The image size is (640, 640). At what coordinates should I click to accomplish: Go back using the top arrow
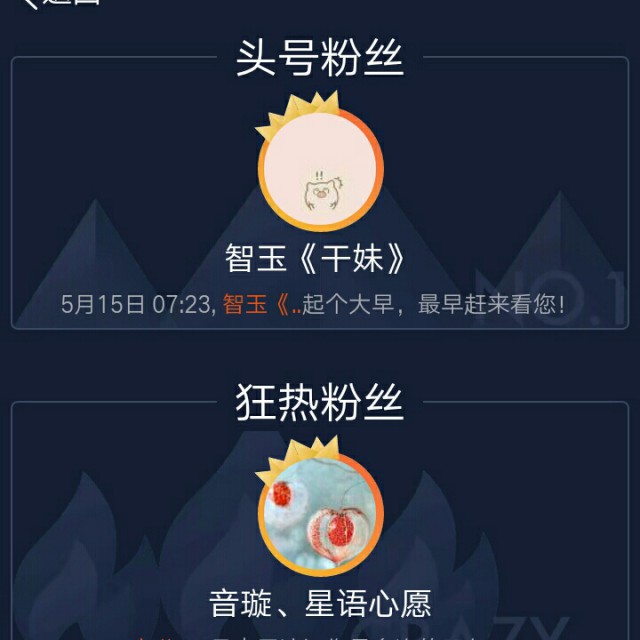[30, 3]
